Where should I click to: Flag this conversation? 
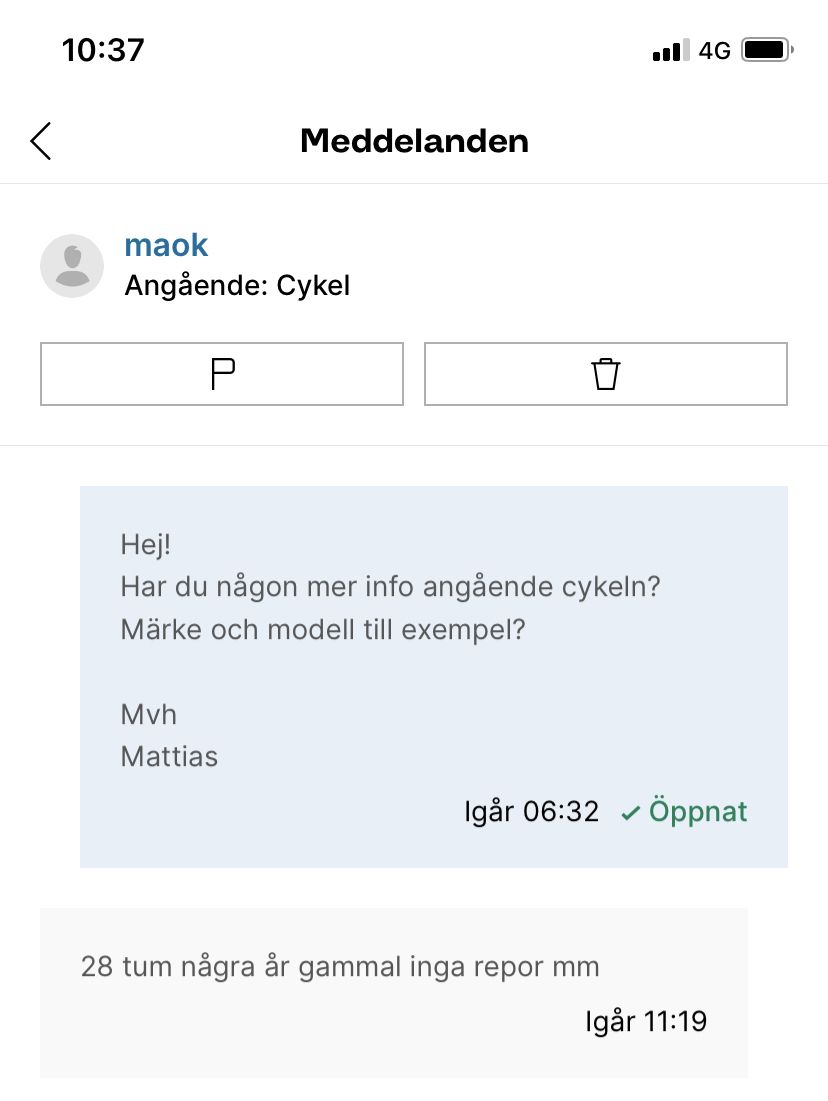click(222, 374)
